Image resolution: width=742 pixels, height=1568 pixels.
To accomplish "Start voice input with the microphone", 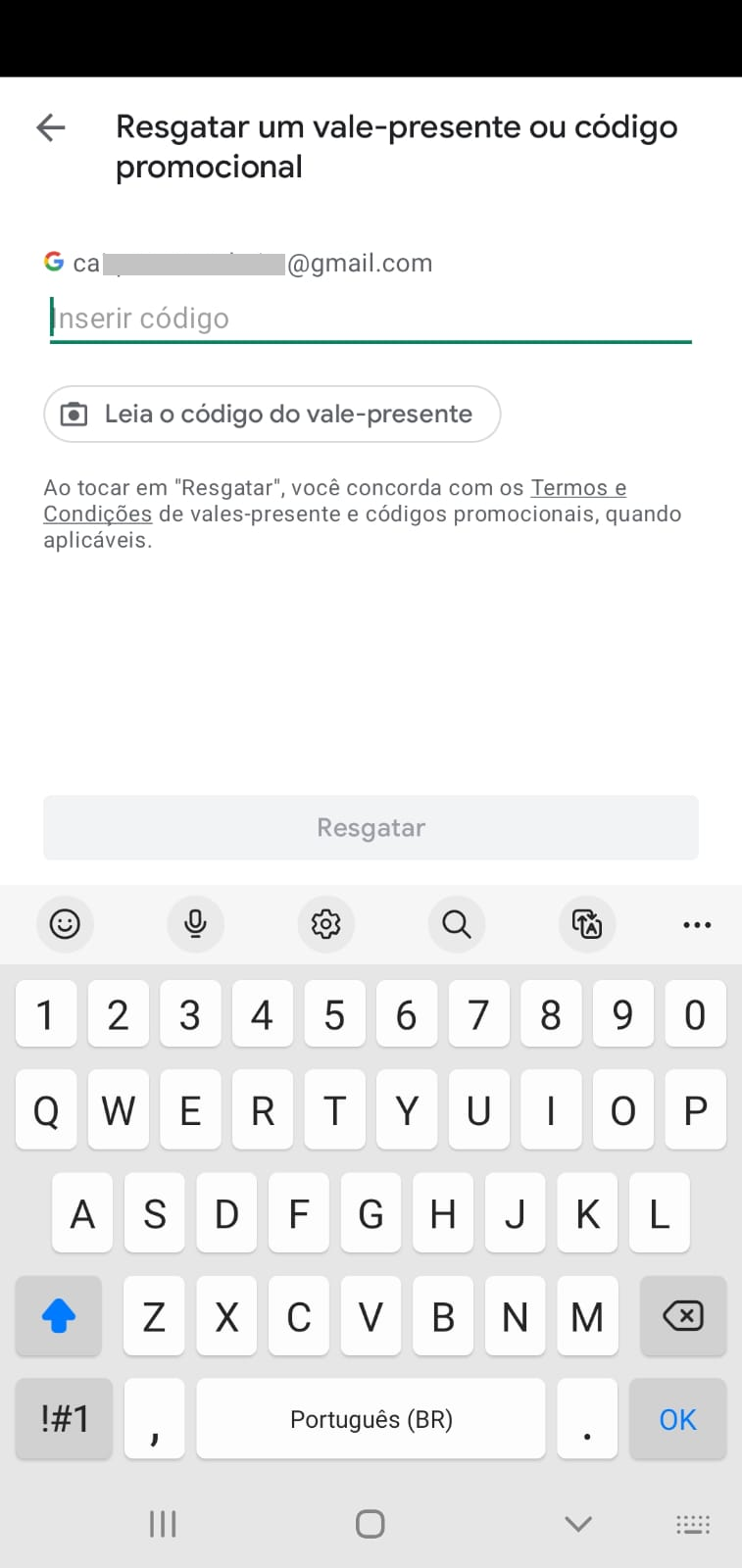I will [x=195, y=924].
